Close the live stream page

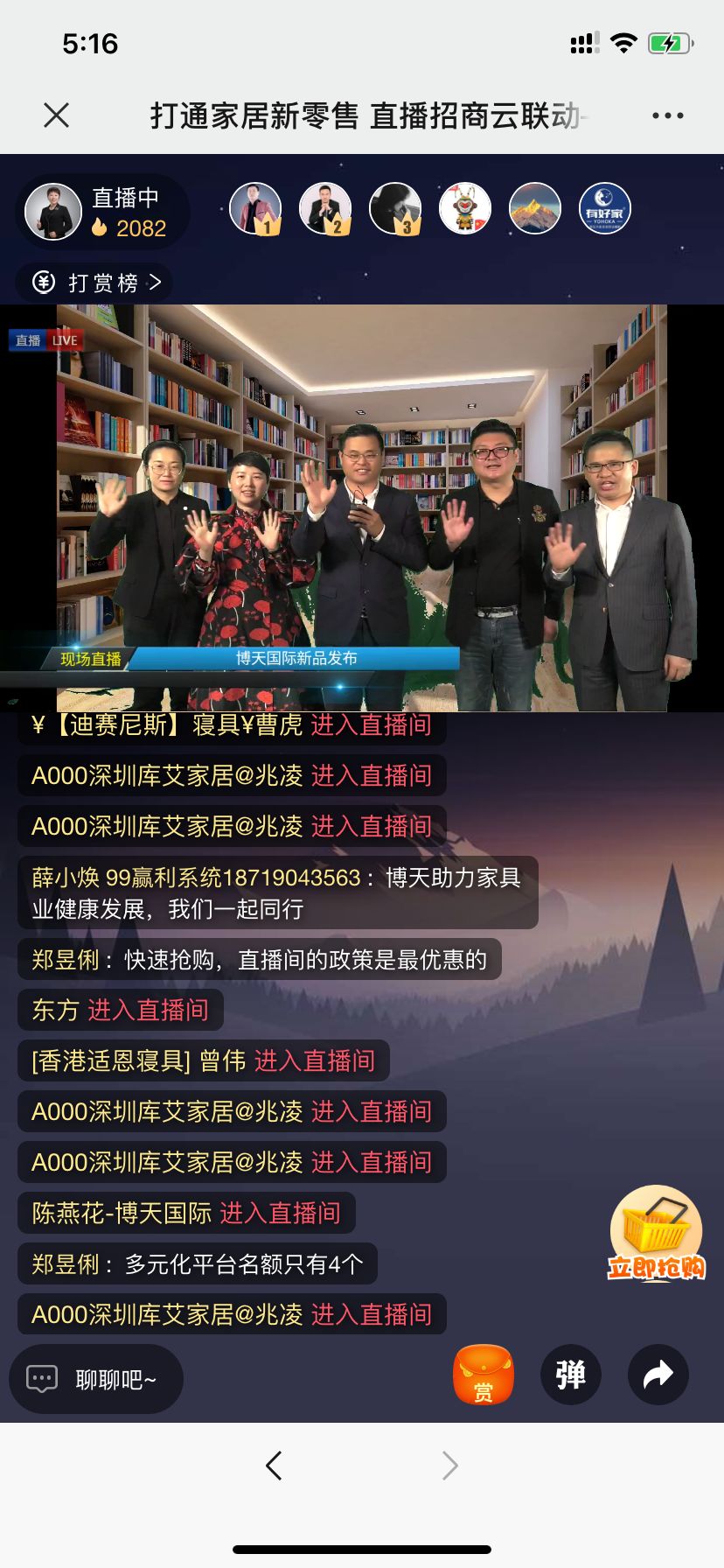coord(57,115)
